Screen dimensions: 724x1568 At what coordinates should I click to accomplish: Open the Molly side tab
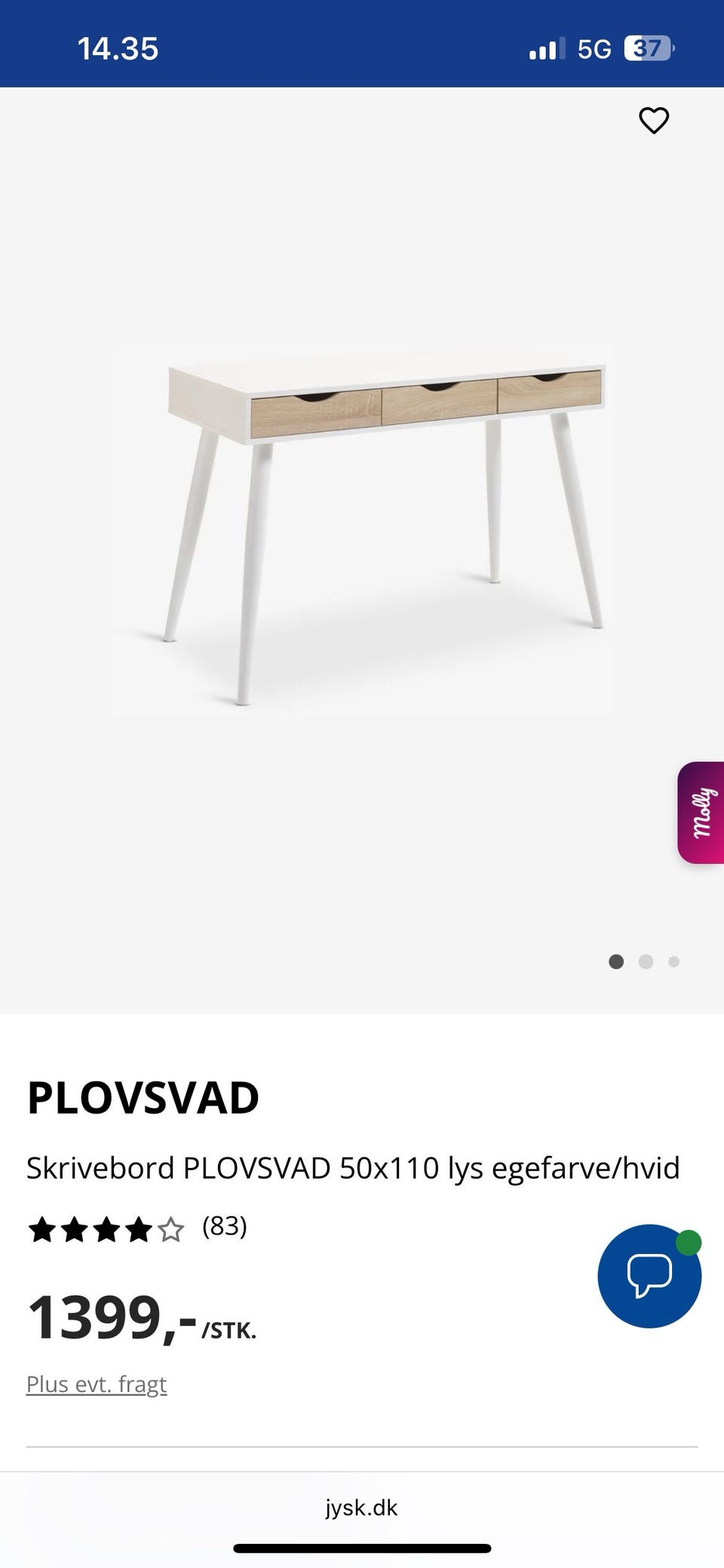tap(701, 813)
